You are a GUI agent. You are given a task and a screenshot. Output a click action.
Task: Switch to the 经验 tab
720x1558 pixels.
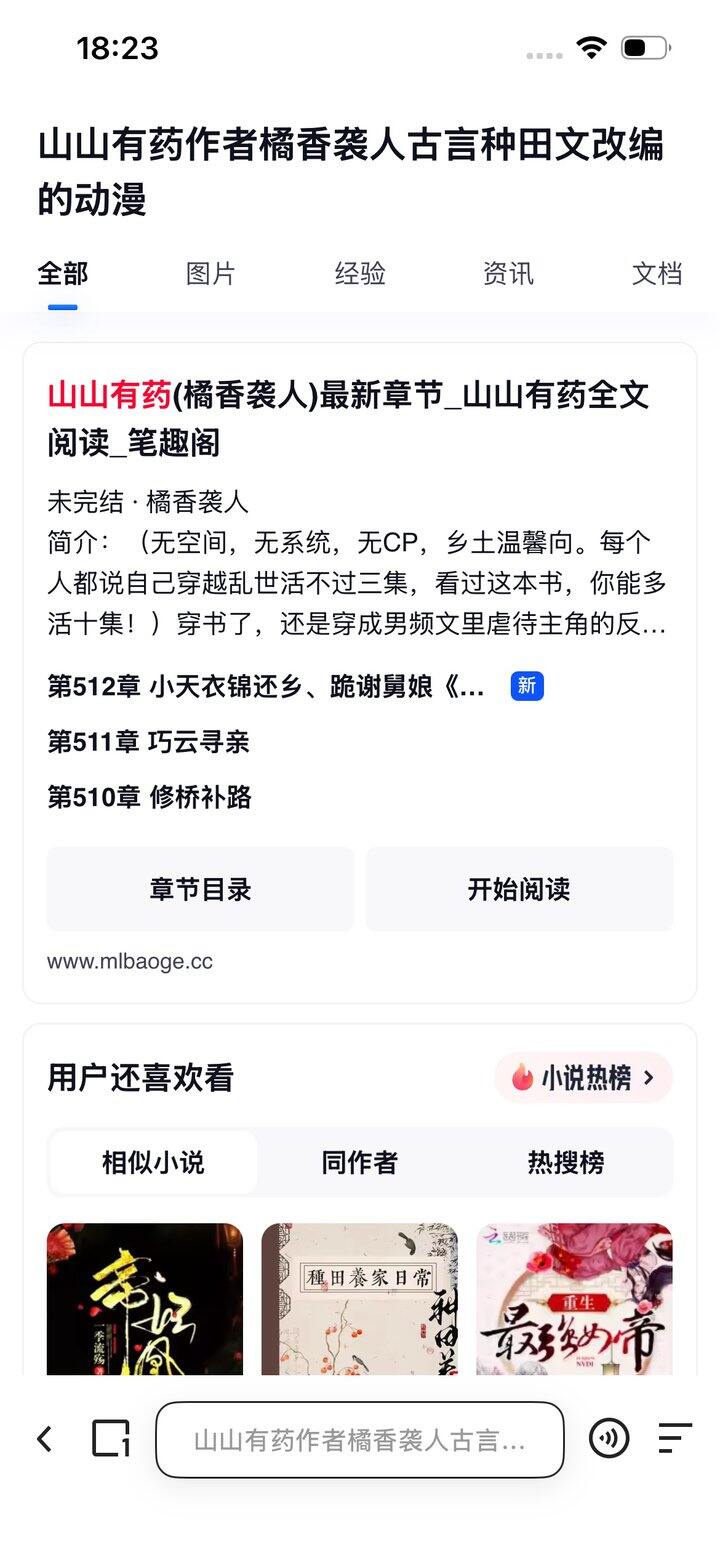pos(360,273)
